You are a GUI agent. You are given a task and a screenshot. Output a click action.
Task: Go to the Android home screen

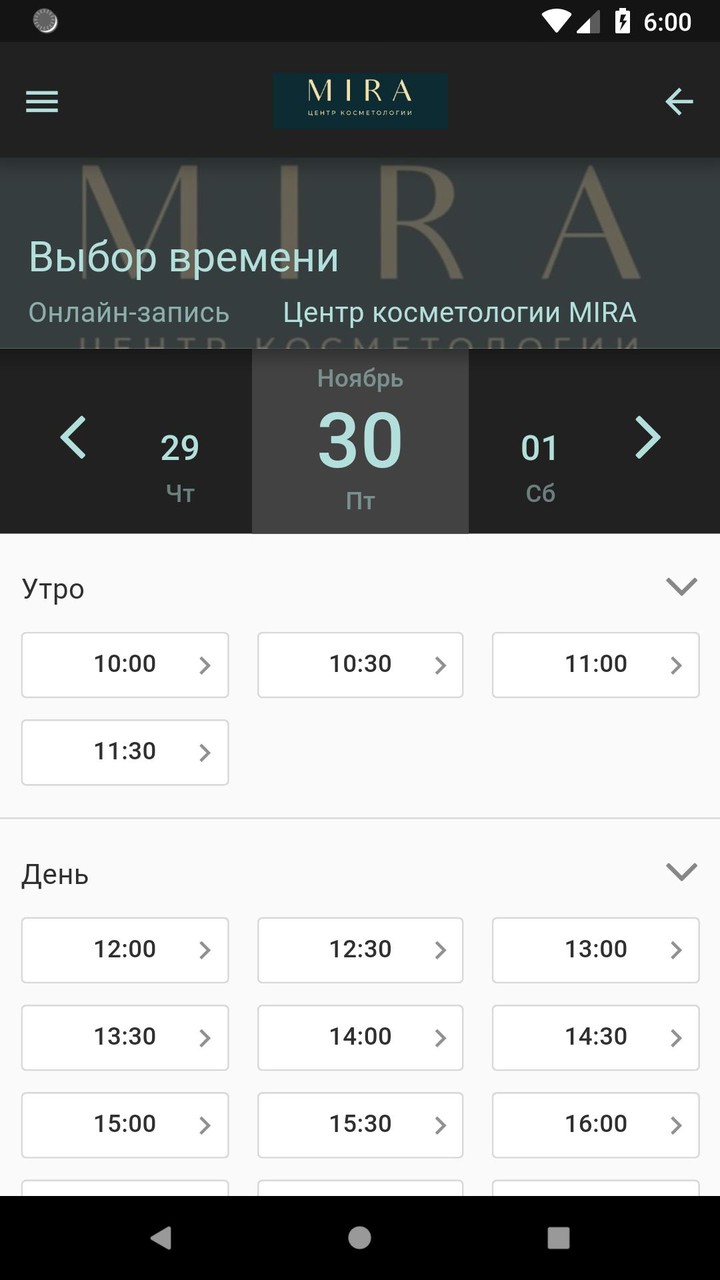click(360, 1238)
